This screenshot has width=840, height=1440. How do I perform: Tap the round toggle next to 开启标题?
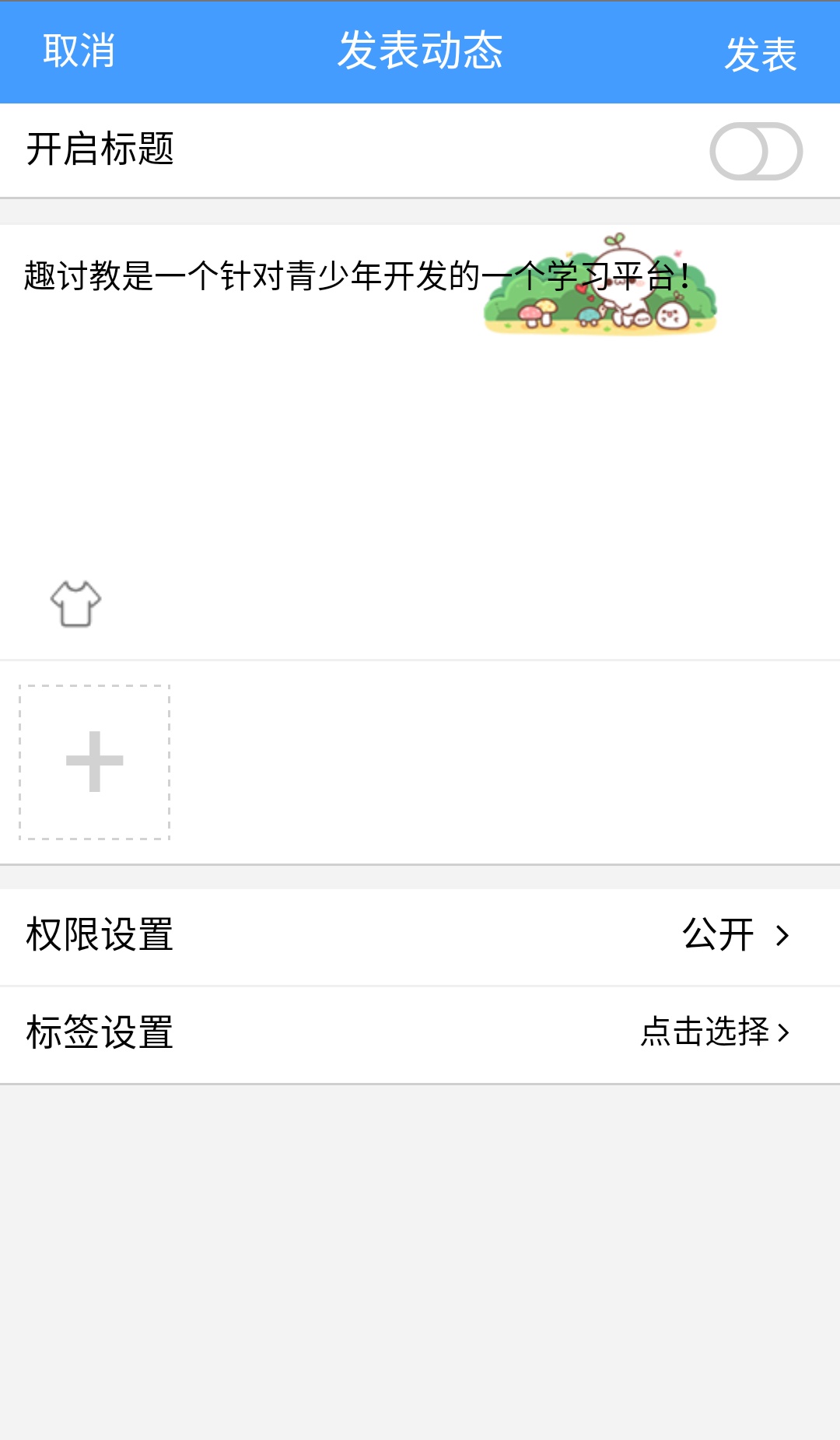pos(757,150)
